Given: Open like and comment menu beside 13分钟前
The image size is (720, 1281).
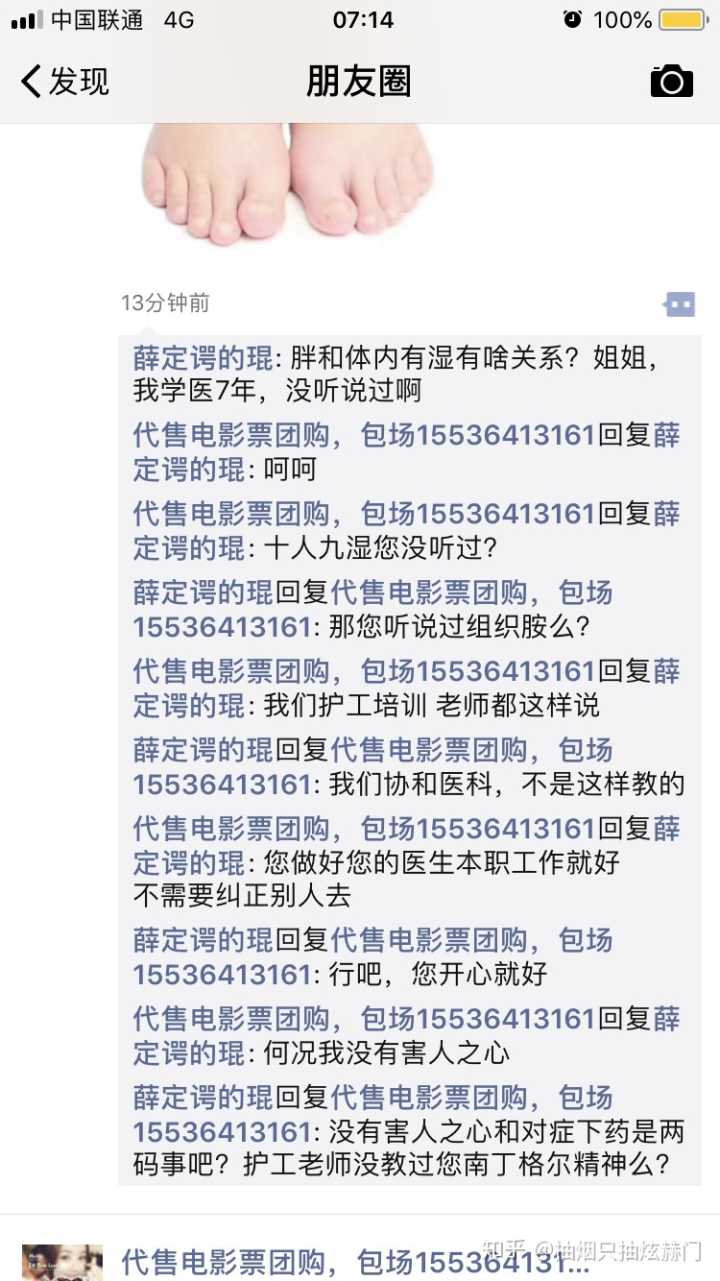Looking at the screenshot, I should click(679, 304).
